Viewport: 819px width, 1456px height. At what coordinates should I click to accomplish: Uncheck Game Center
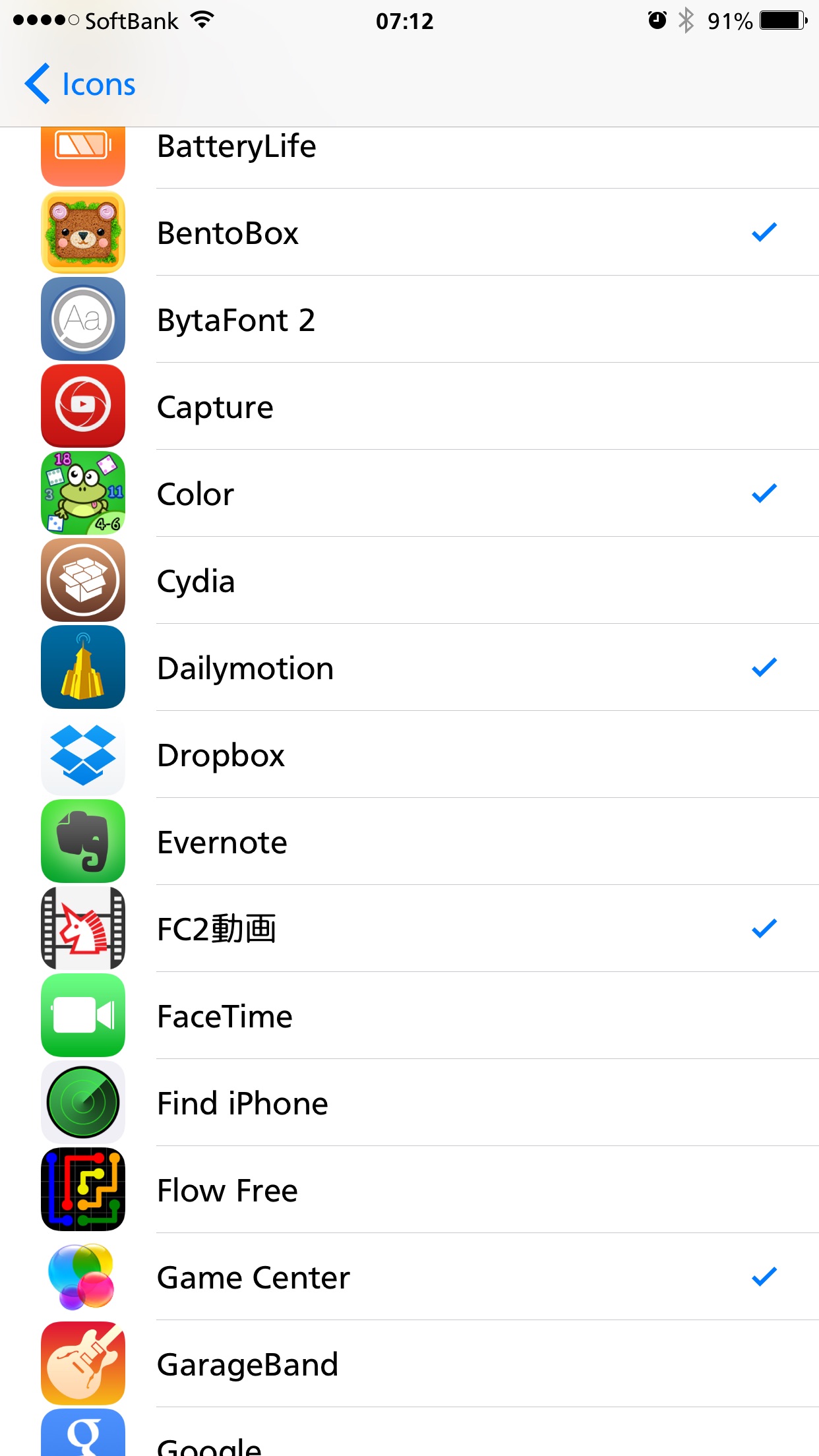point(409,1277)
